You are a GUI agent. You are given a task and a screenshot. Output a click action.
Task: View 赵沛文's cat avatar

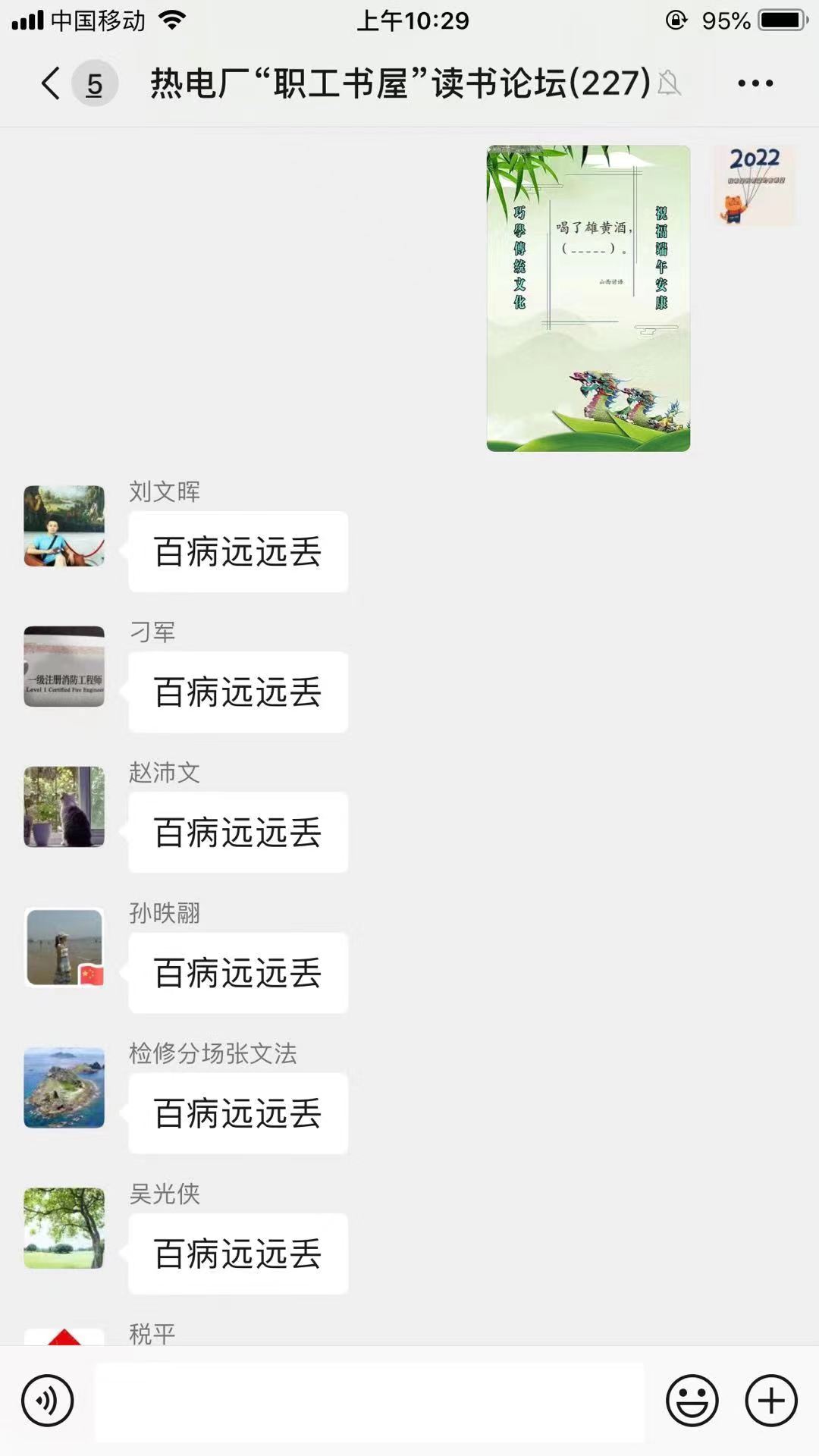64,807
